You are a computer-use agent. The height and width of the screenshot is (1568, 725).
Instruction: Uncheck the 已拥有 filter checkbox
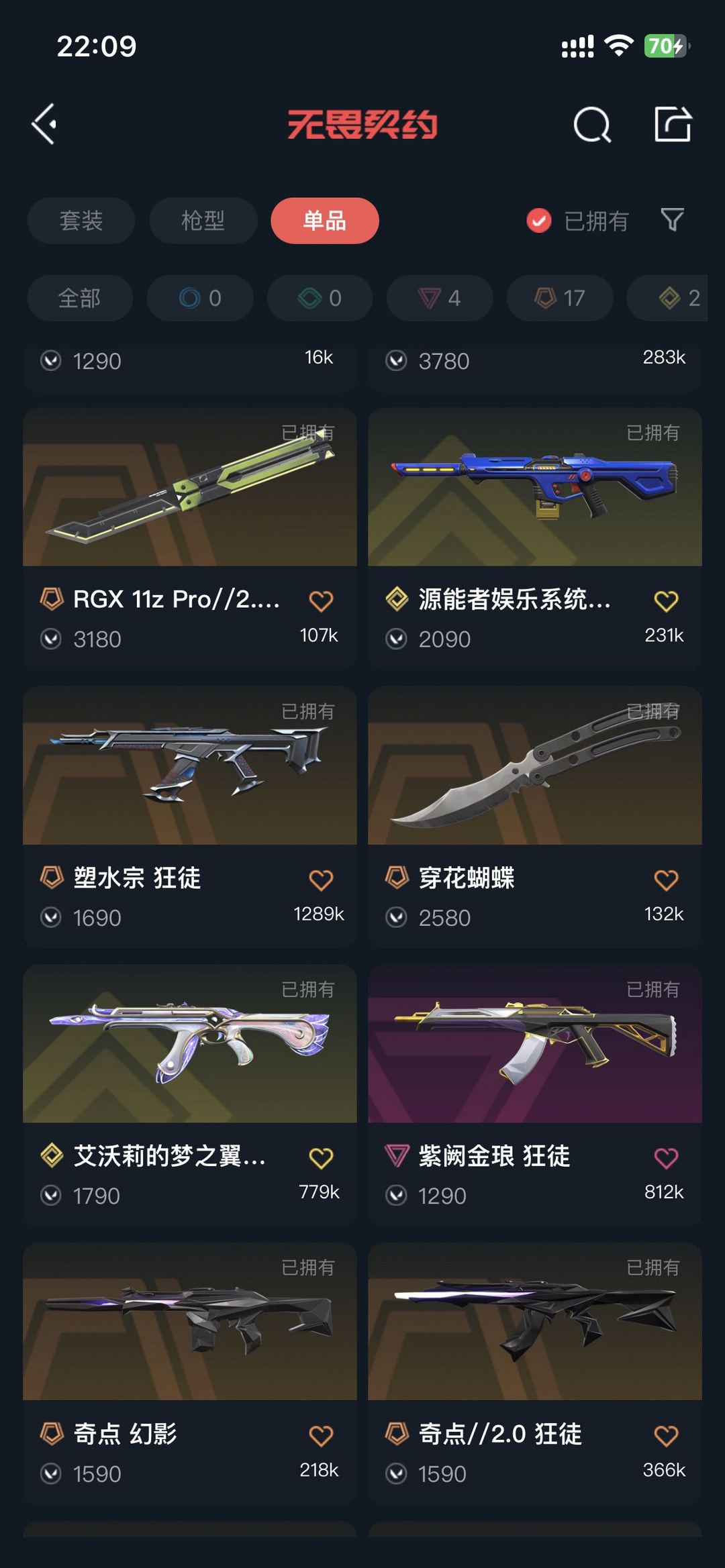coord(539,221)
